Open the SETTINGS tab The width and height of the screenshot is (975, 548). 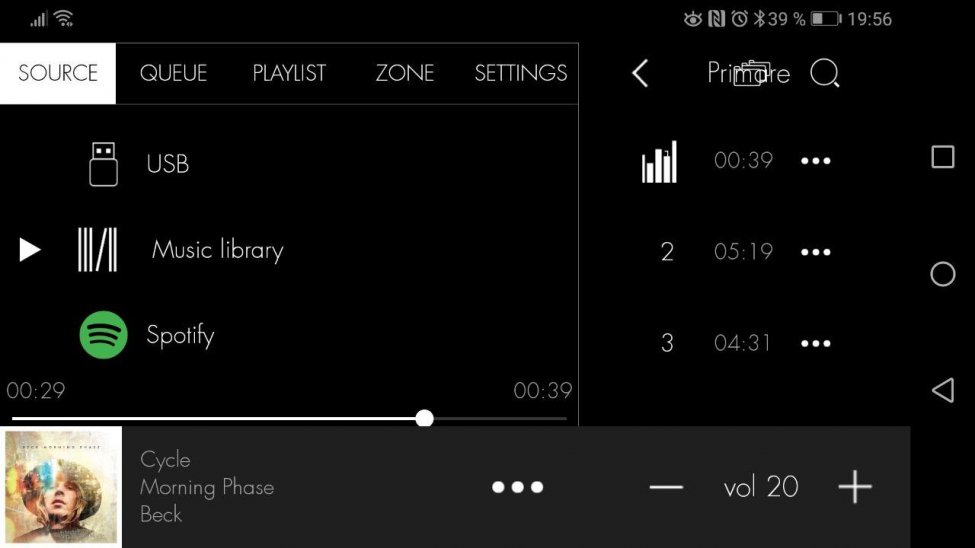tap(520, 73)
